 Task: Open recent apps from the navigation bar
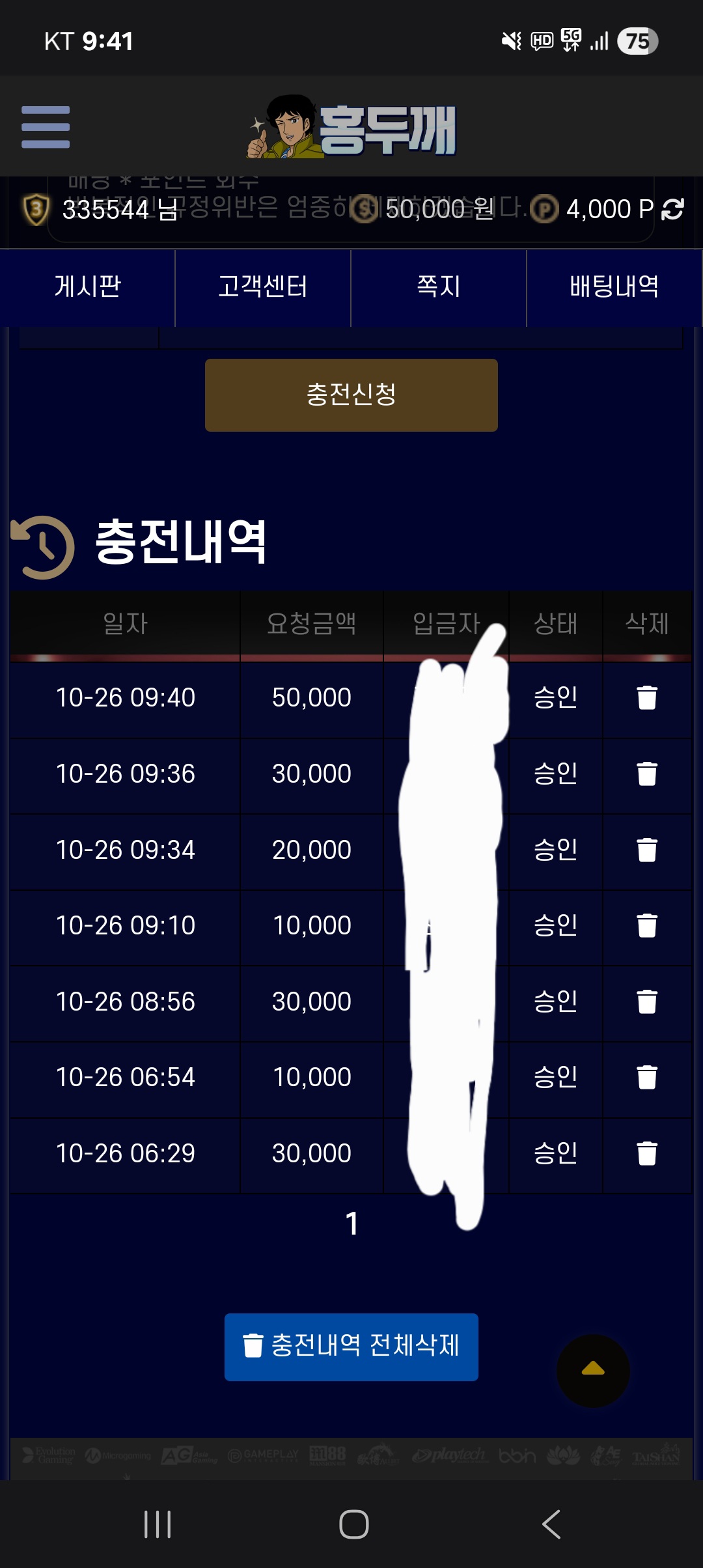click(158, 1524)
